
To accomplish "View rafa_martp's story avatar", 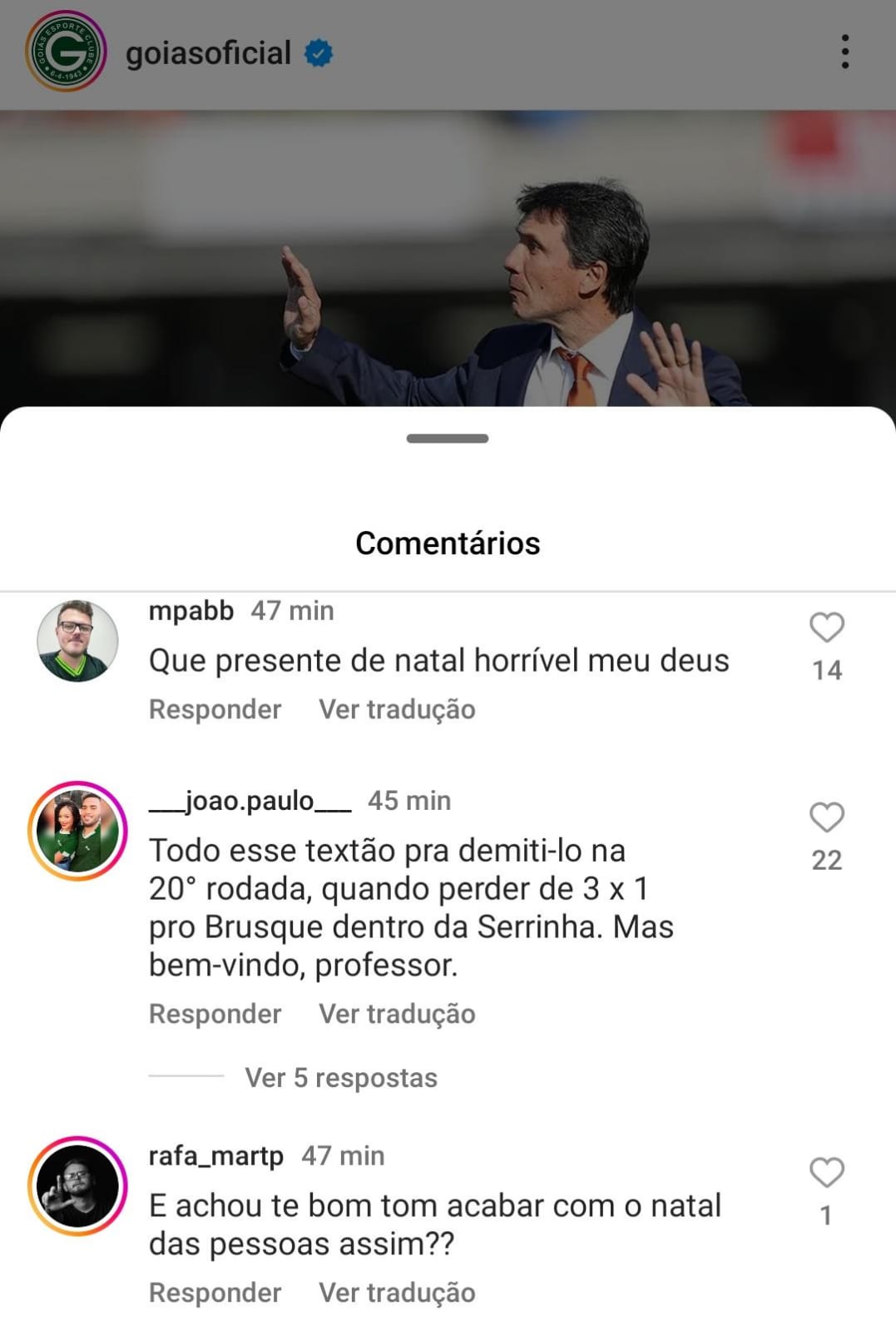I will pyautogui.click(x=77, y=1186).
